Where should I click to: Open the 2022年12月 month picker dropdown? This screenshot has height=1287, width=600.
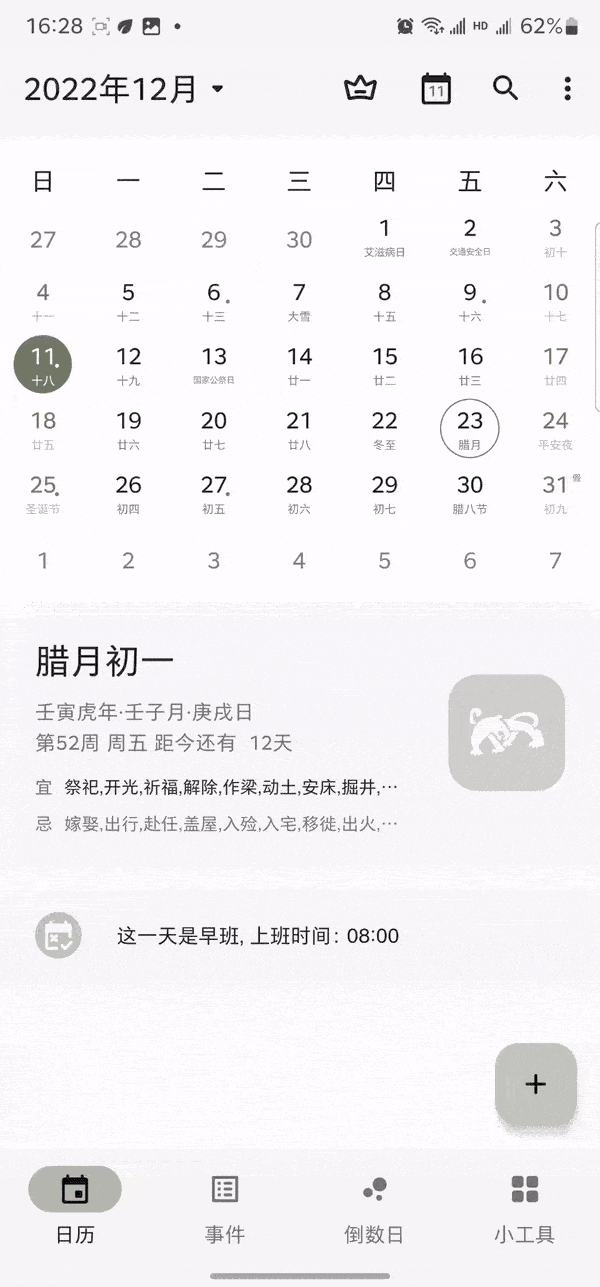coord(125,89)
